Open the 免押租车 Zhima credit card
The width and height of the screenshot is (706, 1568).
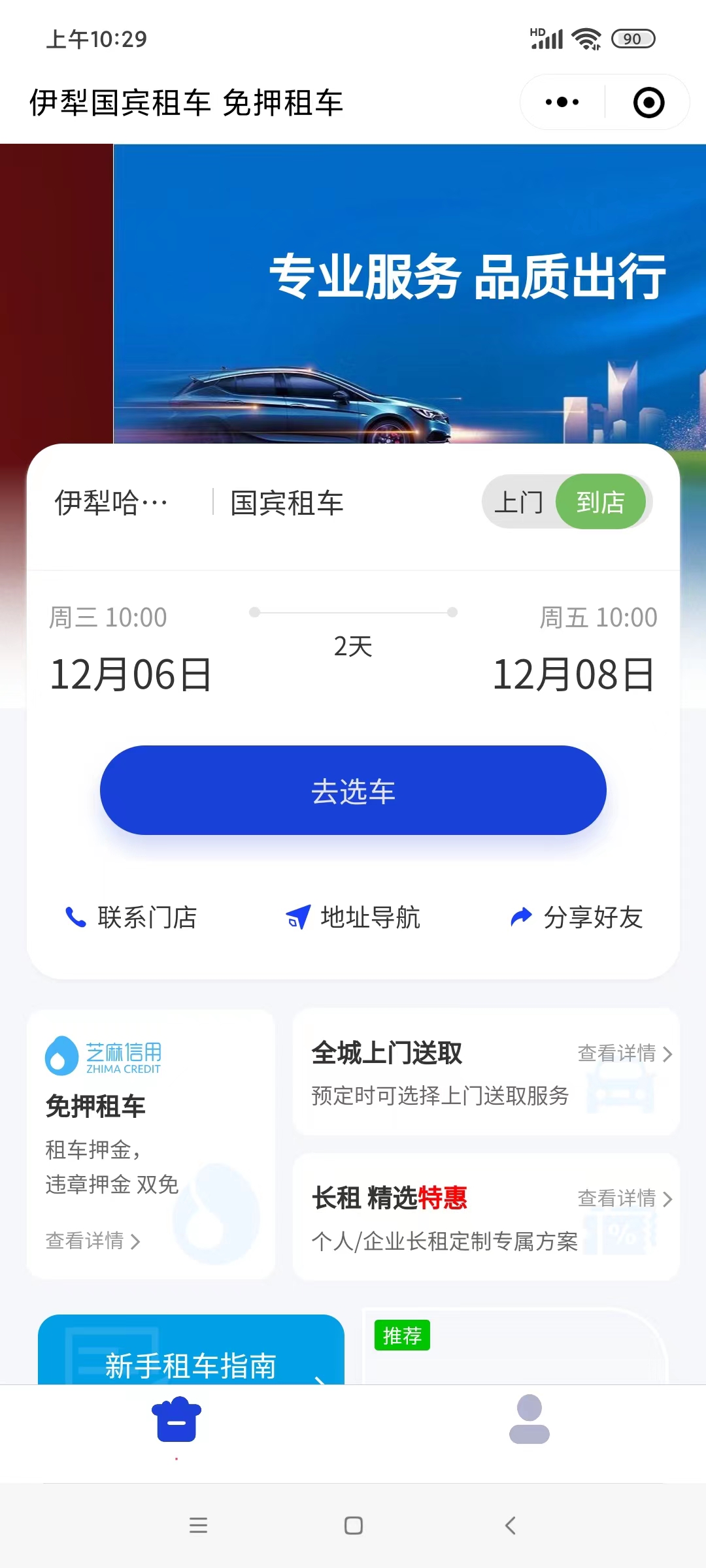[150, 1143]
